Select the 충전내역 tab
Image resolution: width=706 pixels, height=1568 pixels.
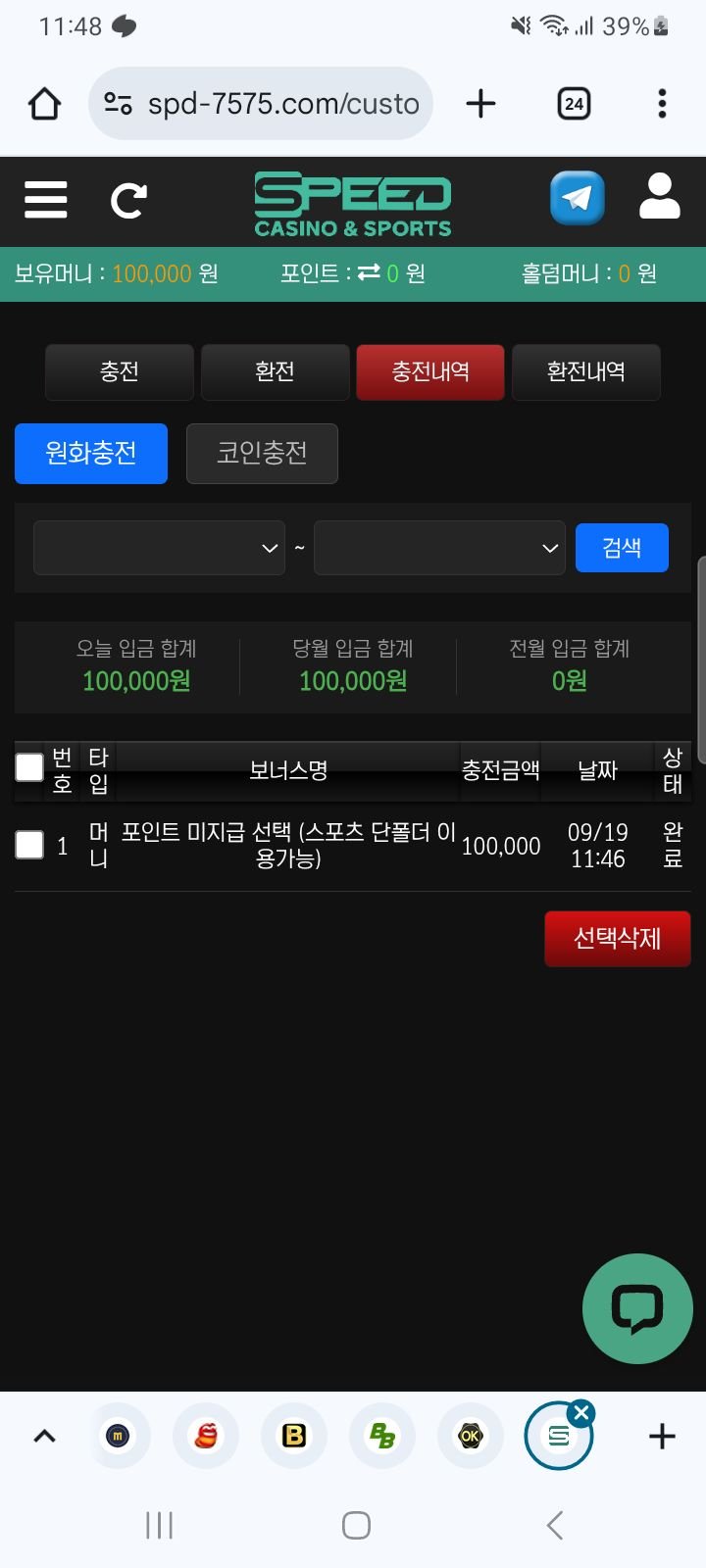pos(430,371)
